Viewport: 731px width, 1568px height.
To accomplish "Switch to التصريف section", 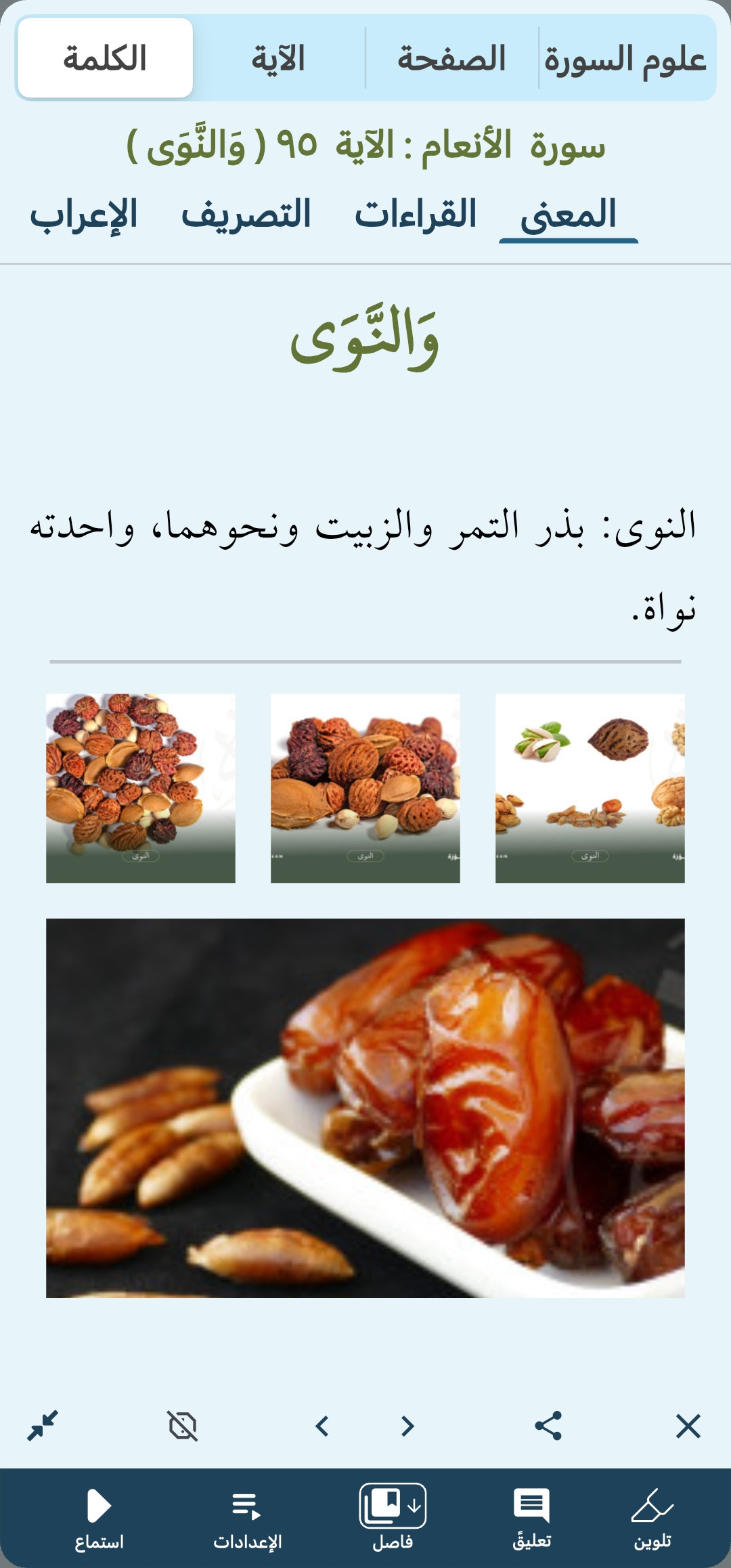I will (x=246, y=215).
